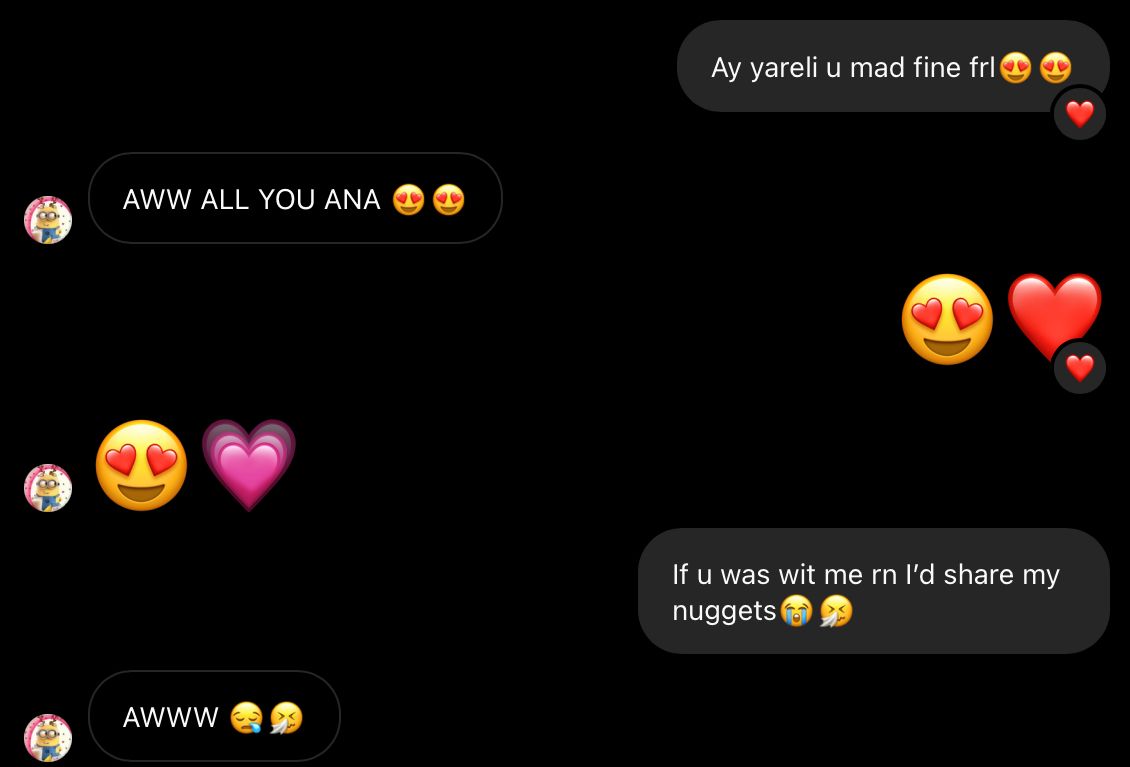Open sender avatar beside the pink heart message
The image size is (1130, 767).
48,488
